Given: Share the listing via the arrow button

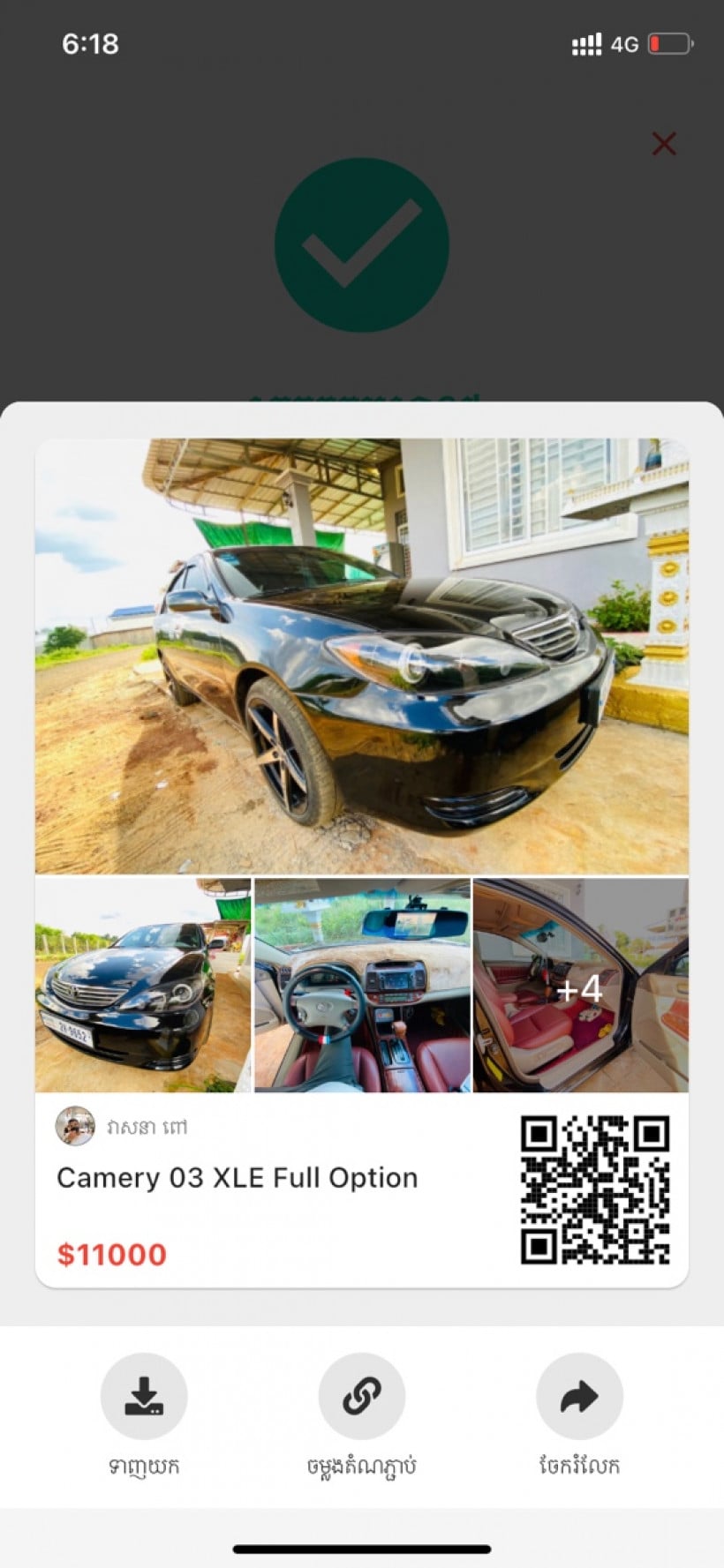Looking at the screenshot, I should click(x=579, y=1396).
